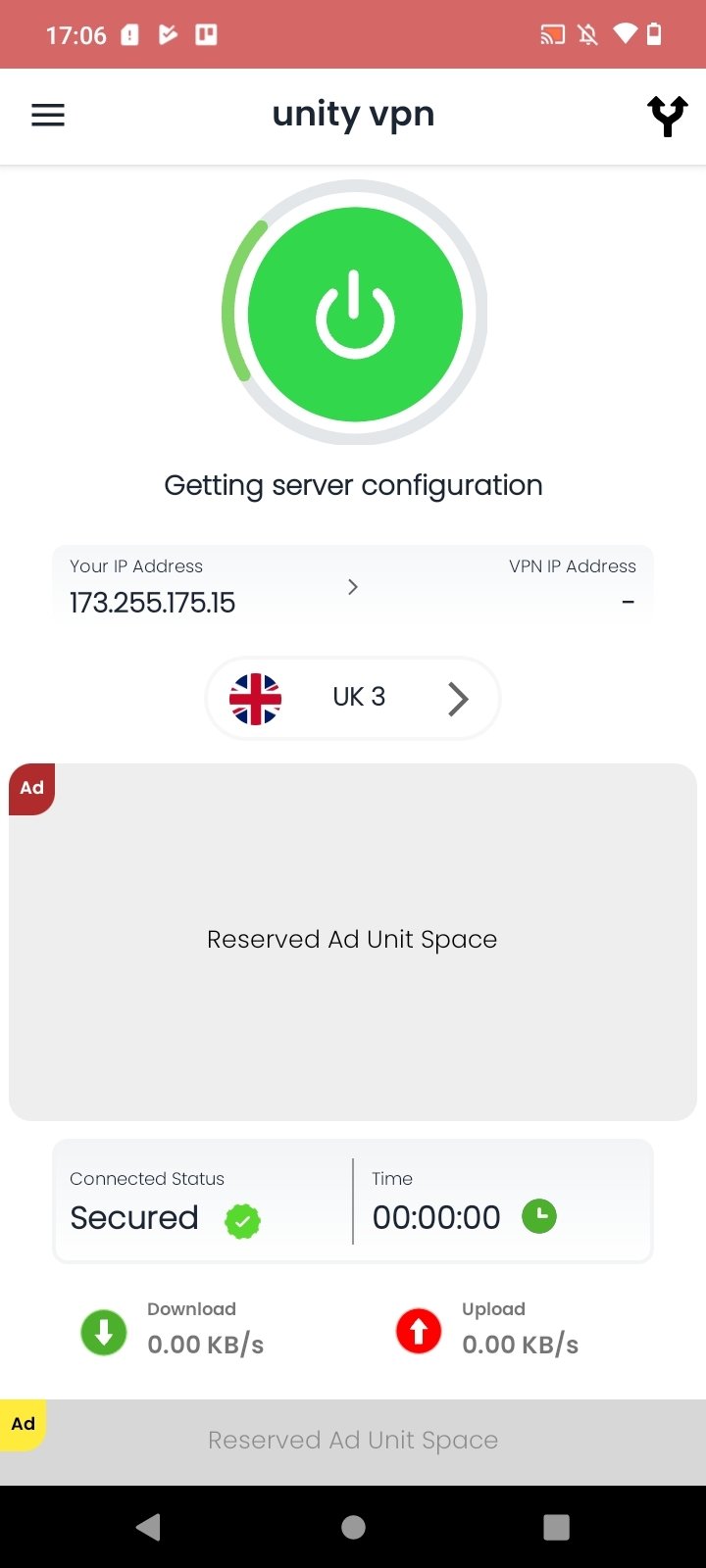Open the split tunneling icon
This screenshot has width=706, height=1568.
pos(667,117)
